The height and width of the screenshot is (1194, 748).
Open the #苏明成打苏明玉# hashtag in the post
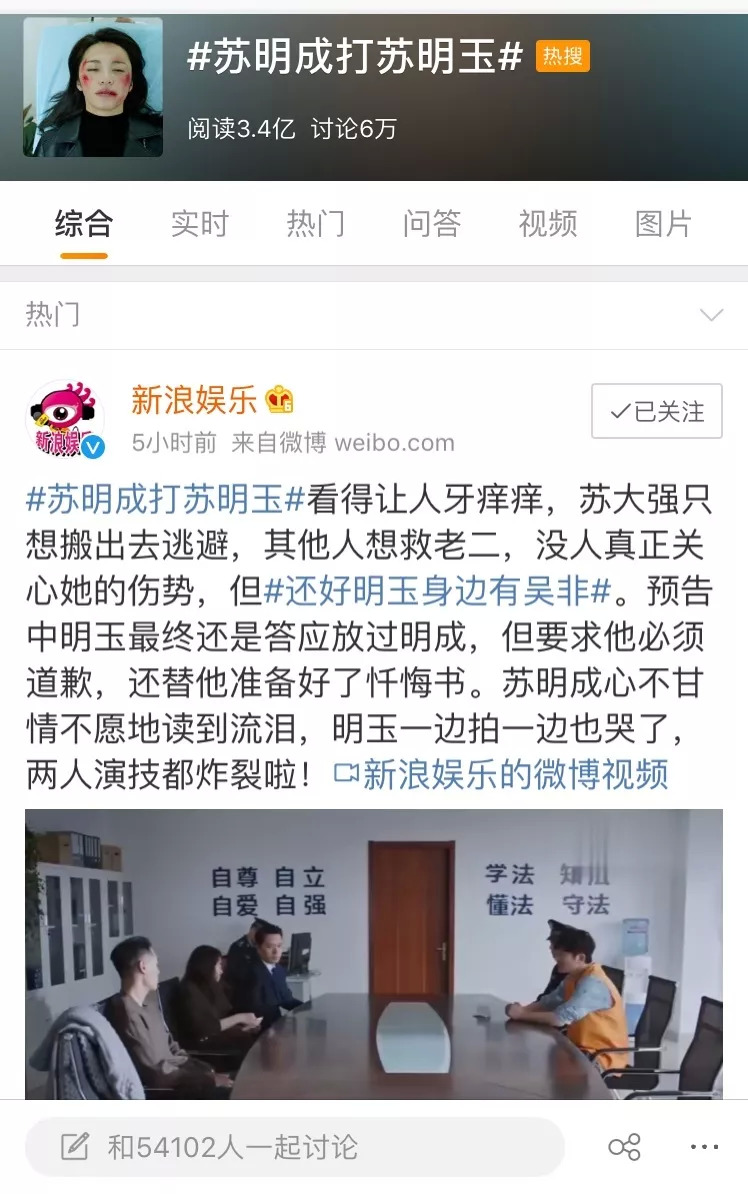pyautogui.click(x=165, y=500)
